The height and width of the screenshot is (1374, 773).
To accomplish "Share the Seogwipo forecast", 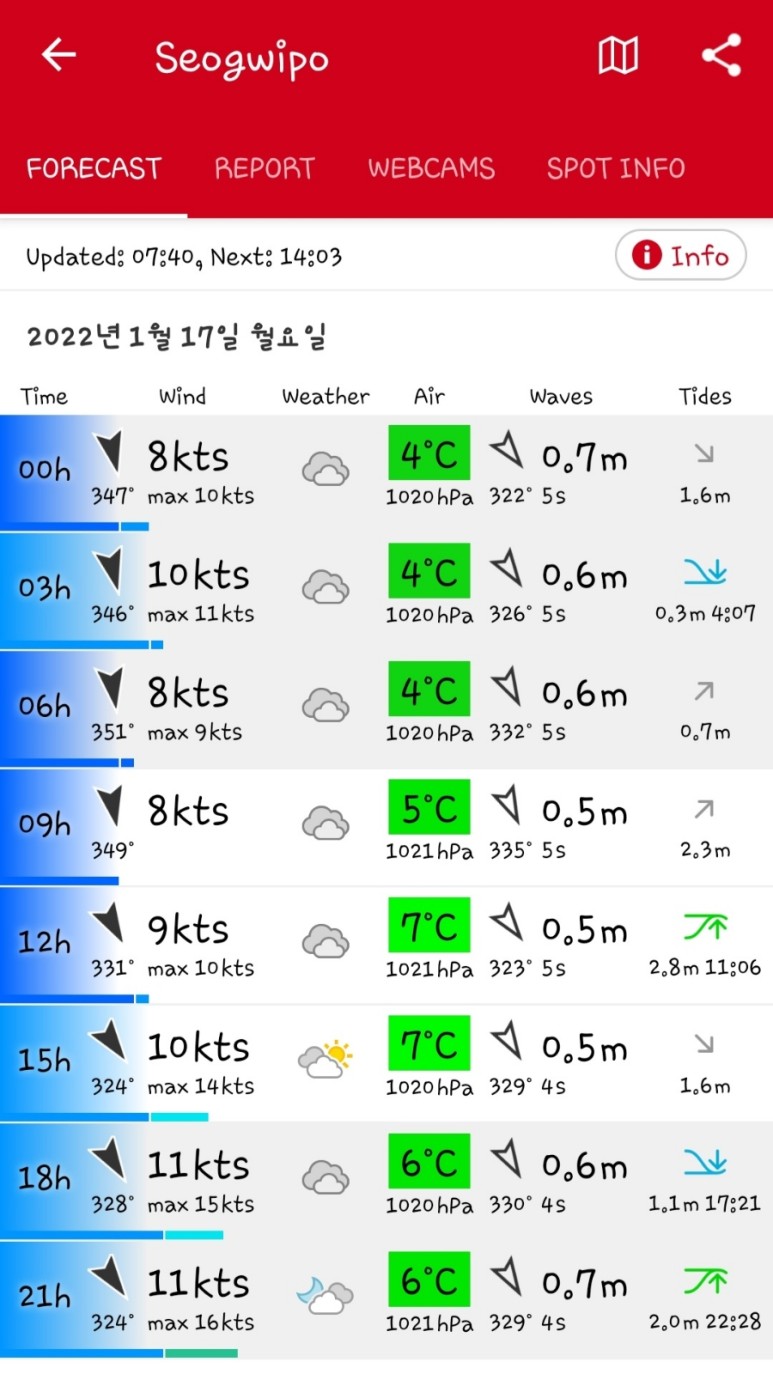I will (x=721, y=56).
